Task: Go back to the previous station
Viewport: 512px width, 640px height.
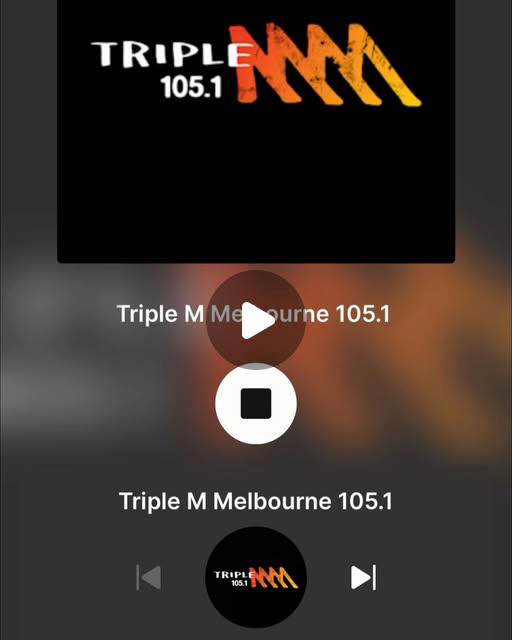Action: 149,578
